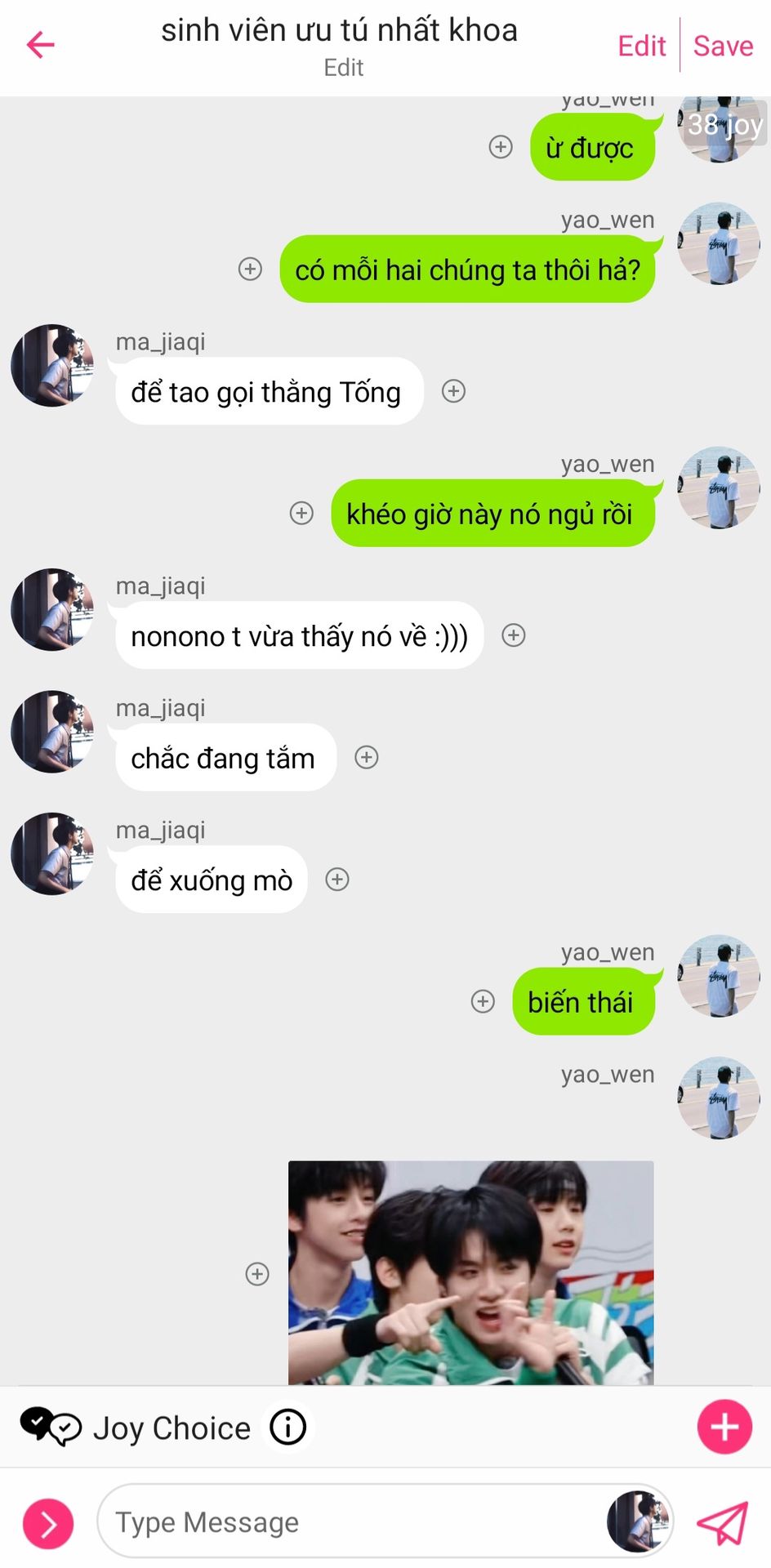Image resolution: width=771 pixels, height=1568 pixels.
Task: Expand options with the pink chevron button
Action: (48, 1523)
